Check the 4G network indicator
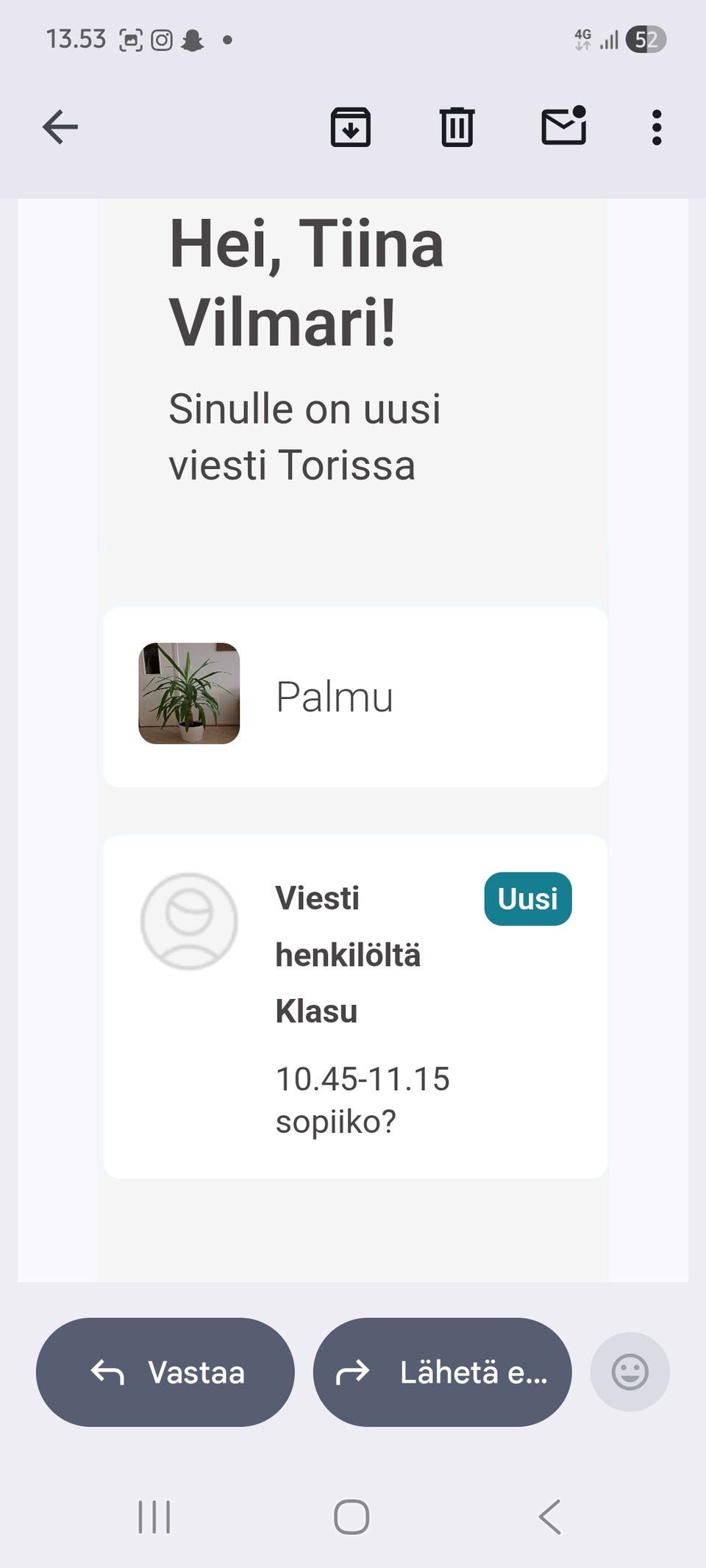Screen dimensions: 706x1568 pos(583,38)
